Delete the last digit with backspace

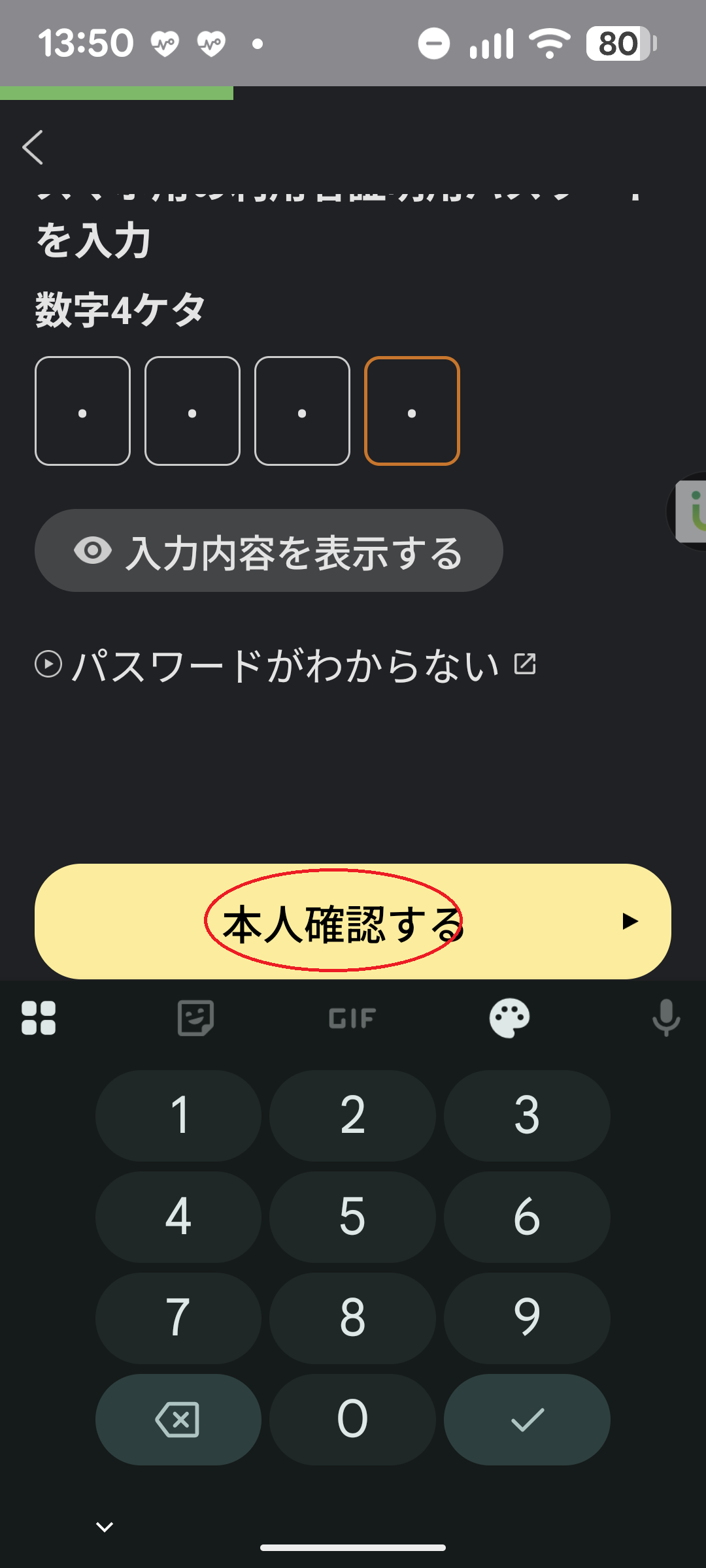point(178,1419)
